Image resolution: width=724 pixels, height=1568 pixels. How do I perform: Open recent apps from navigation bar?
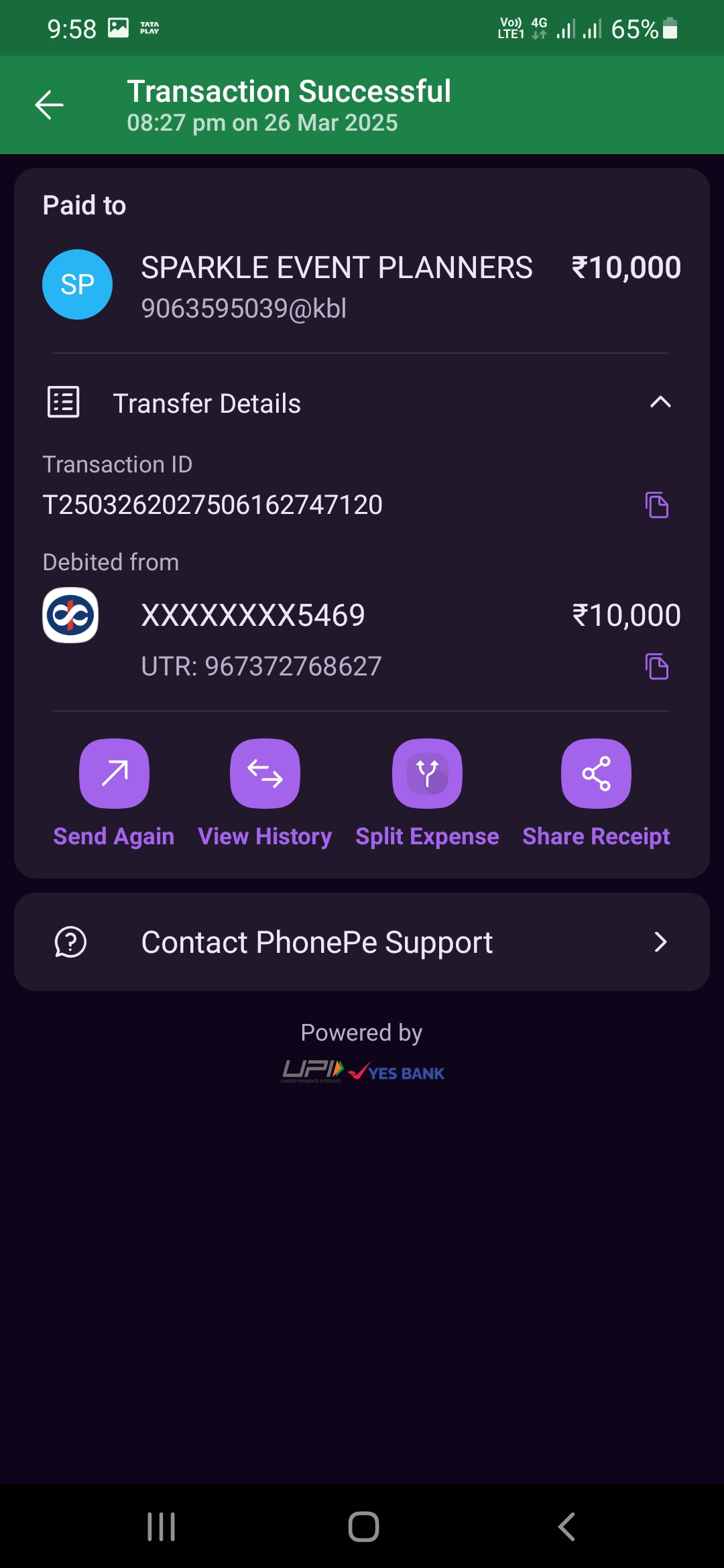(161, 1527)
